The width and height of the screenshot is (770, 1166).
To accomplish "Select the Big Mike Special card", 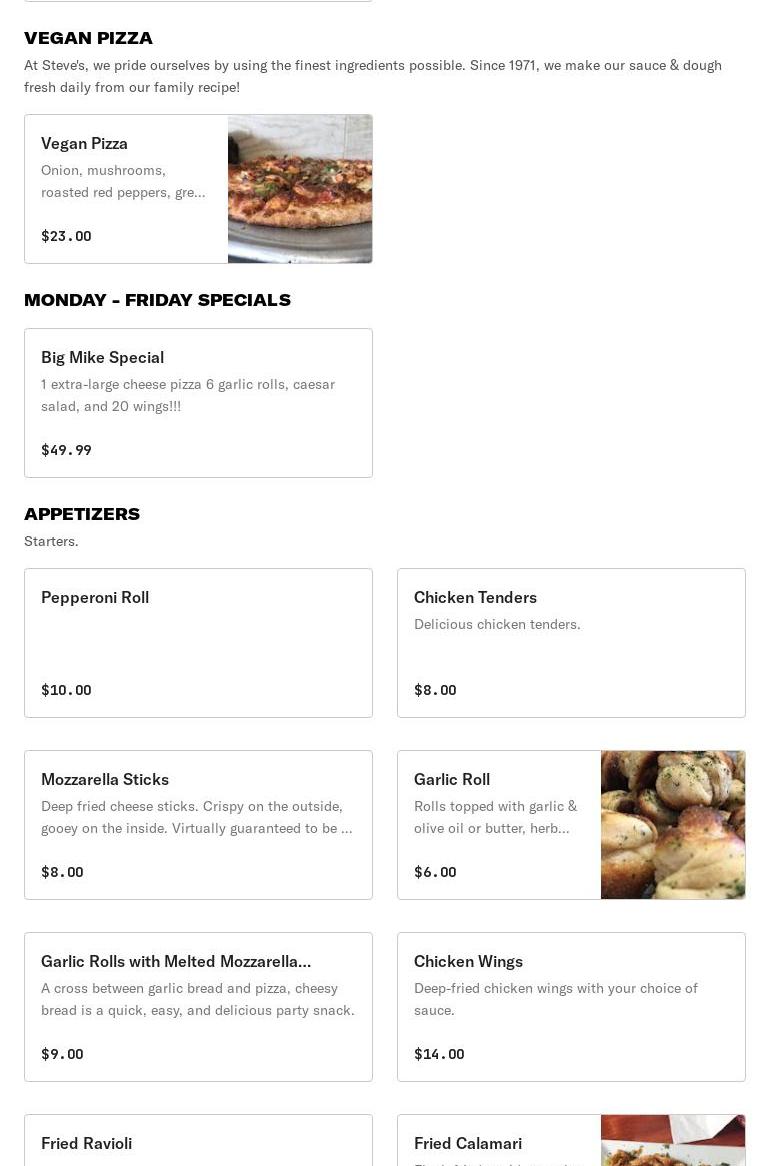I will point(198,403).
